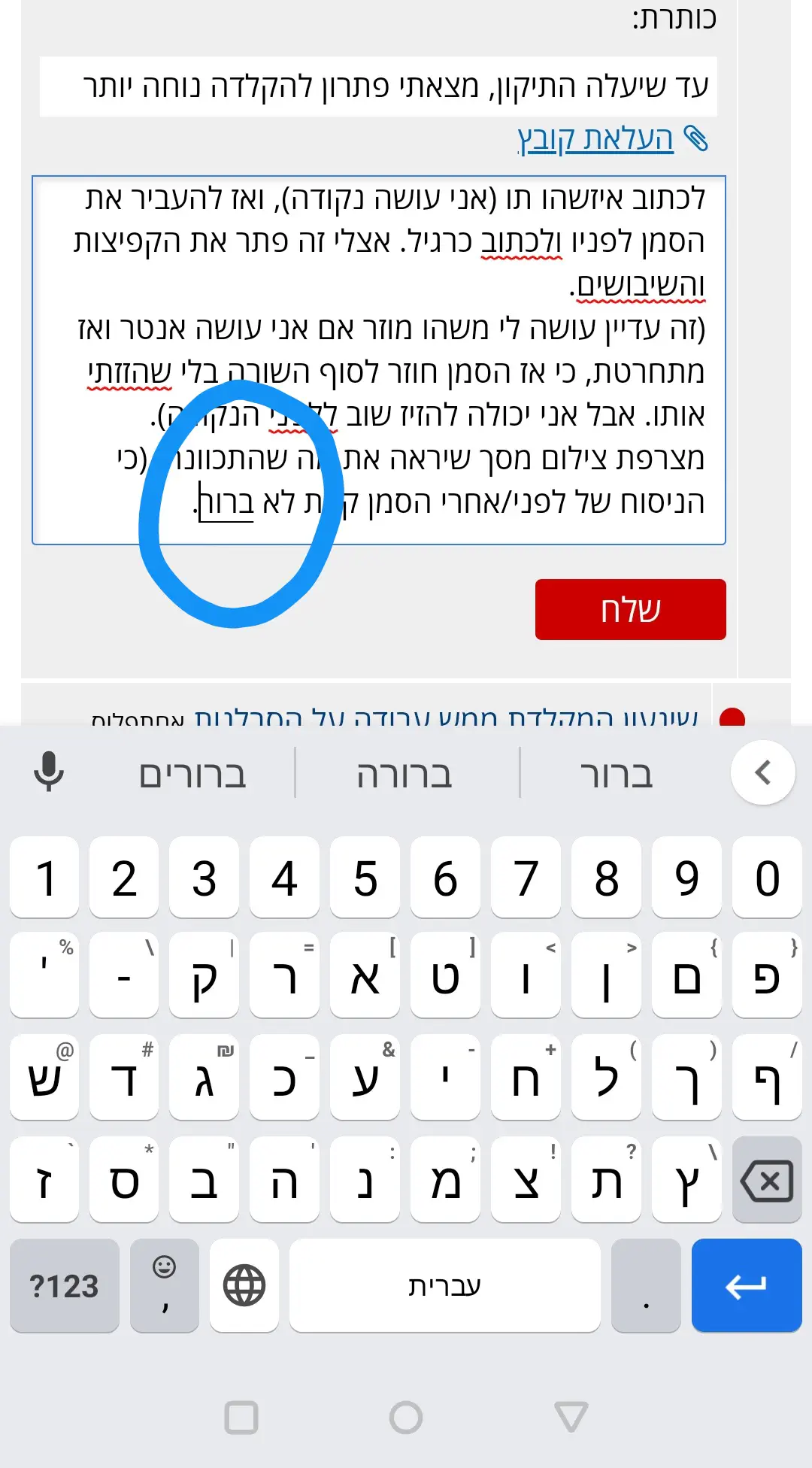The width and height of the screenshot is (812, 1468).
Task: Type the period key on the keyboard
Action: [646, 1286]
